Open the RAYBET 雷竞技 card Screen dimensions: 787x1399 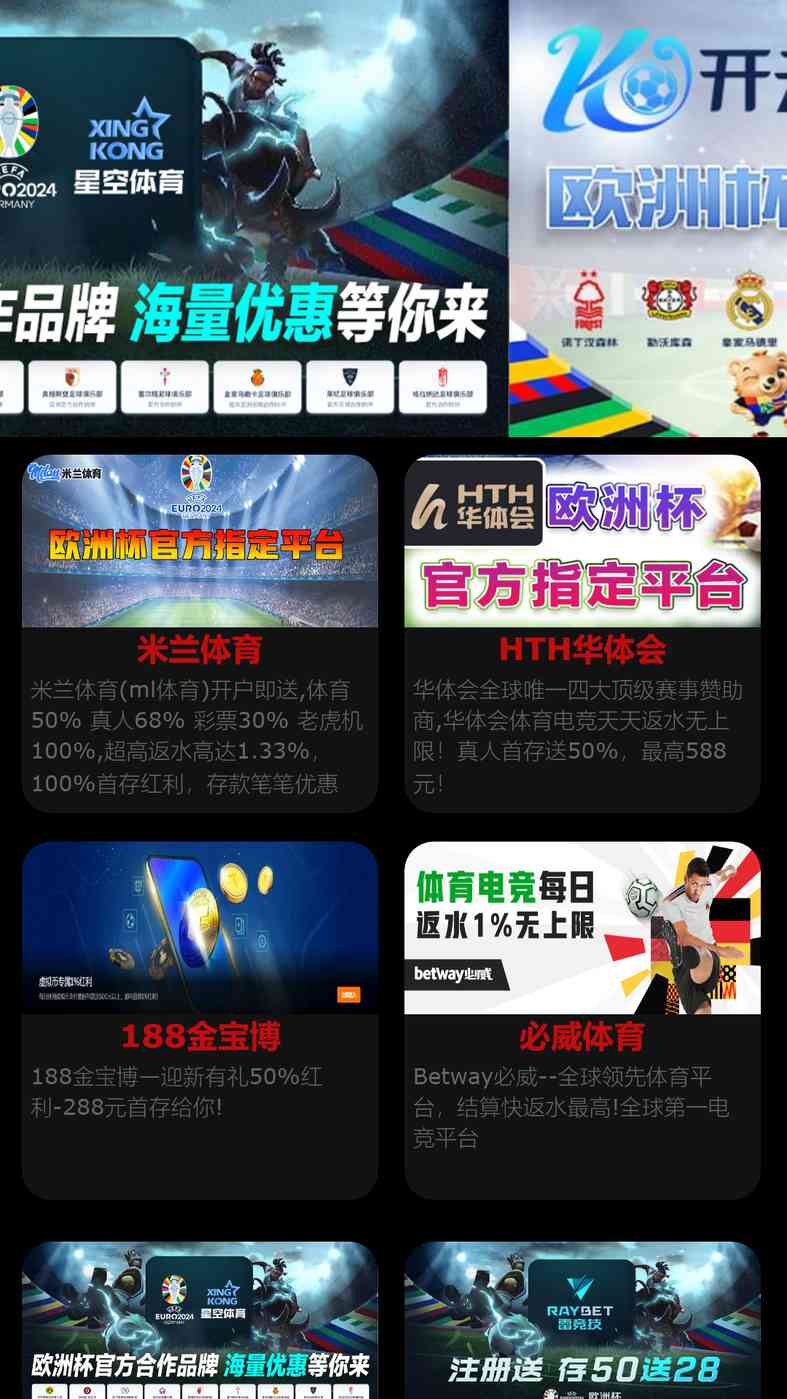582,1320
